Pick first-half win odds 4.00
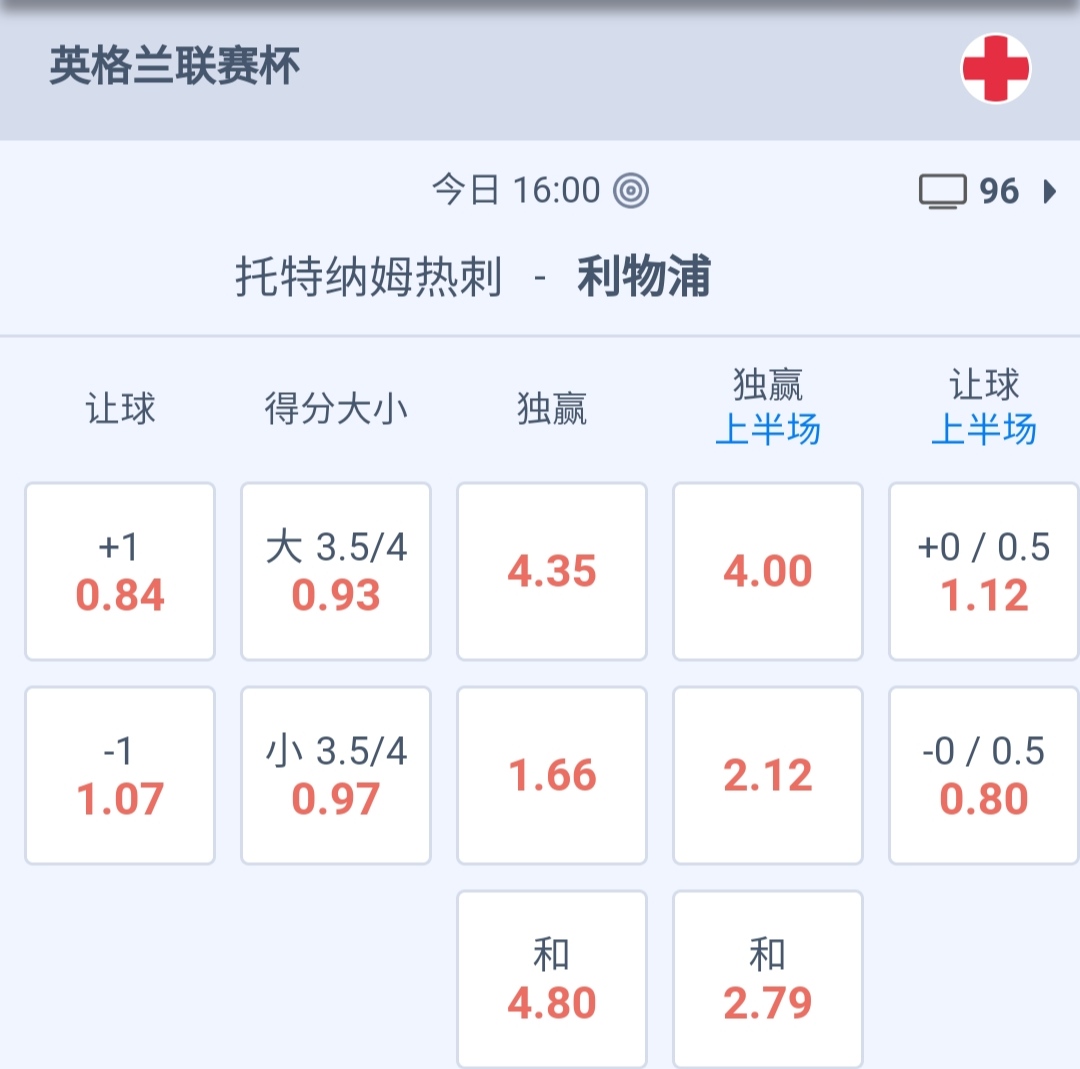Screen dimensions: 1080x1069 pyautogui.click(x=768, y=572)
